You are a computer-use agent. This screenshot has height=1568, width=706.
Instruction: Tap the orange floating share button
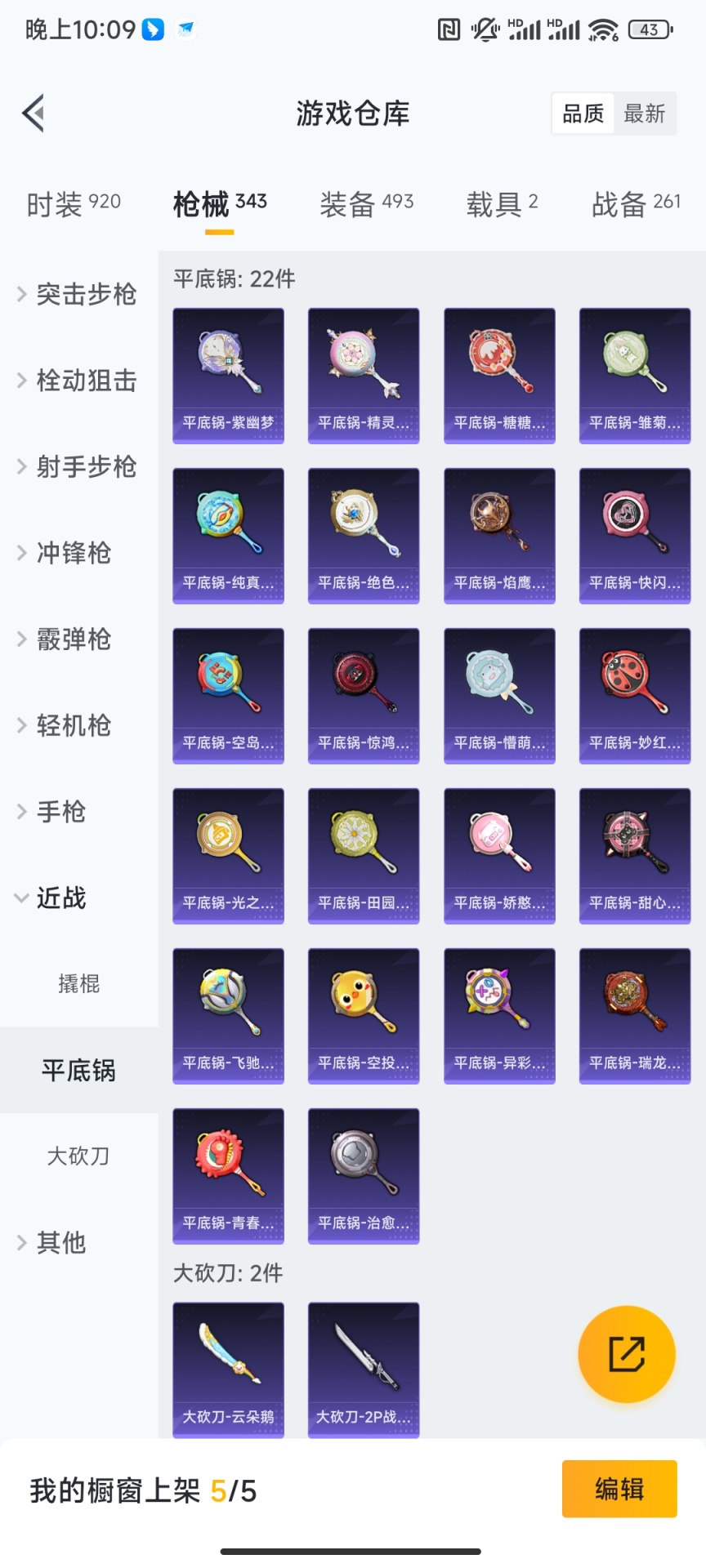pos(627,1354)
